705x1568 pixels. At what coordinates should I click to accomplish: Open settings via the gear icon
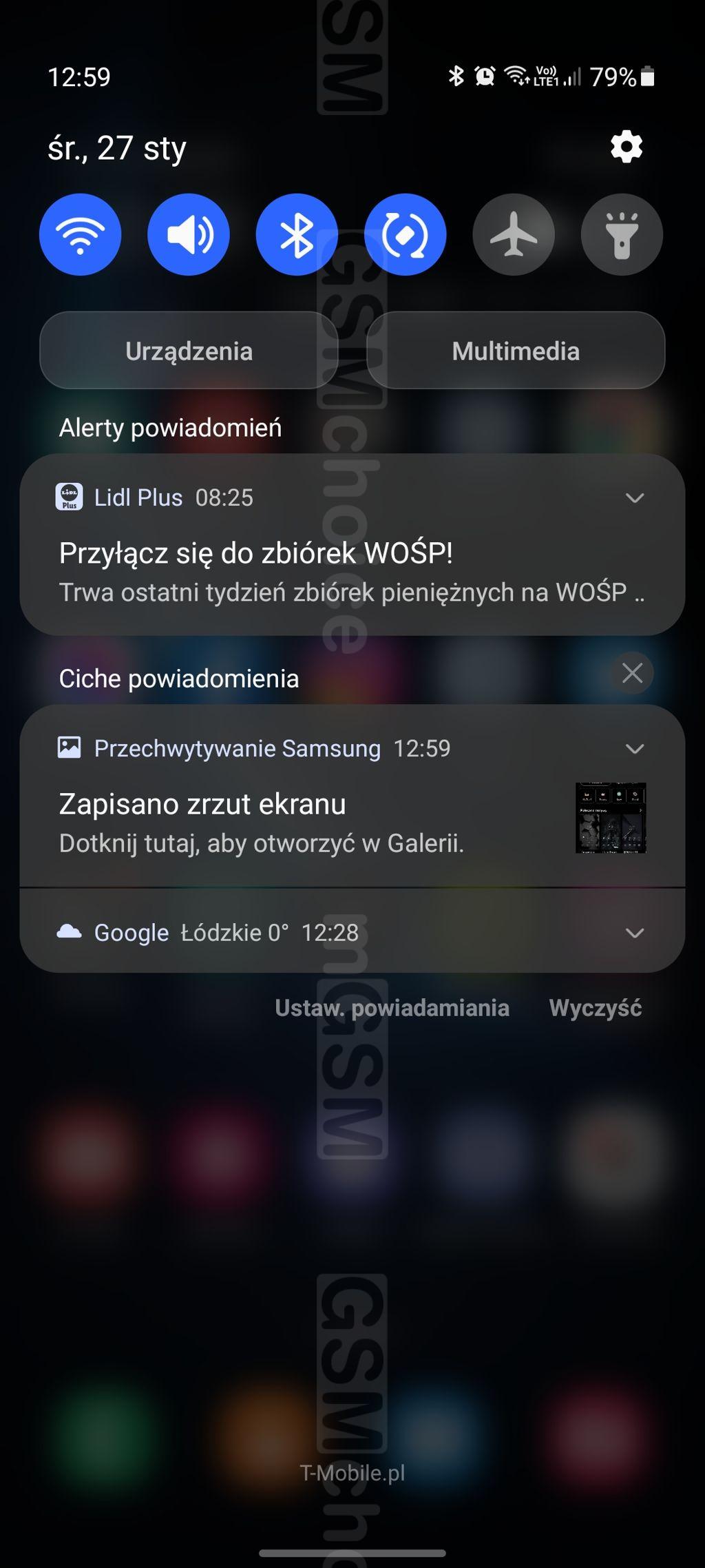coord(627,147)
